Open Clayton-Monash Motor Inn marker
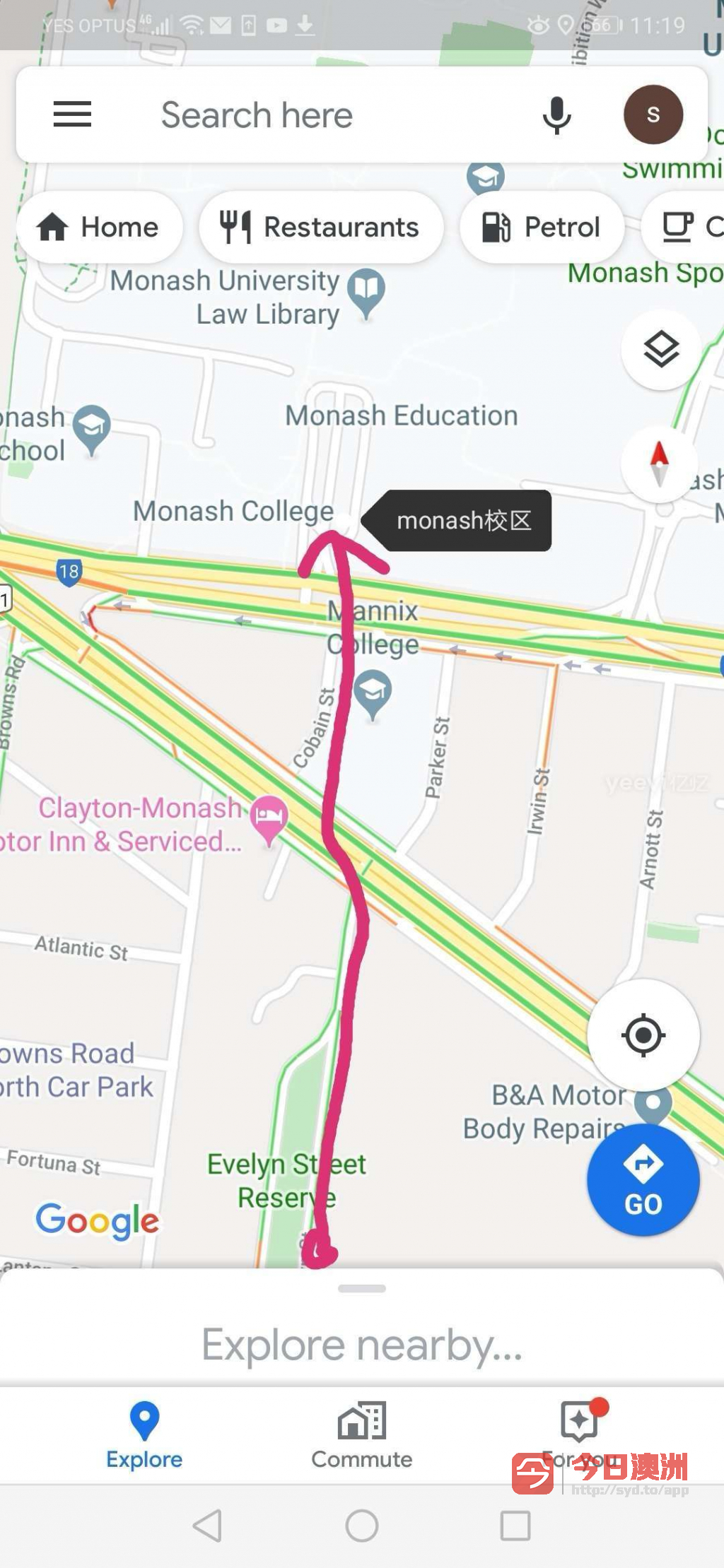724x1568 pixels. 269,820
